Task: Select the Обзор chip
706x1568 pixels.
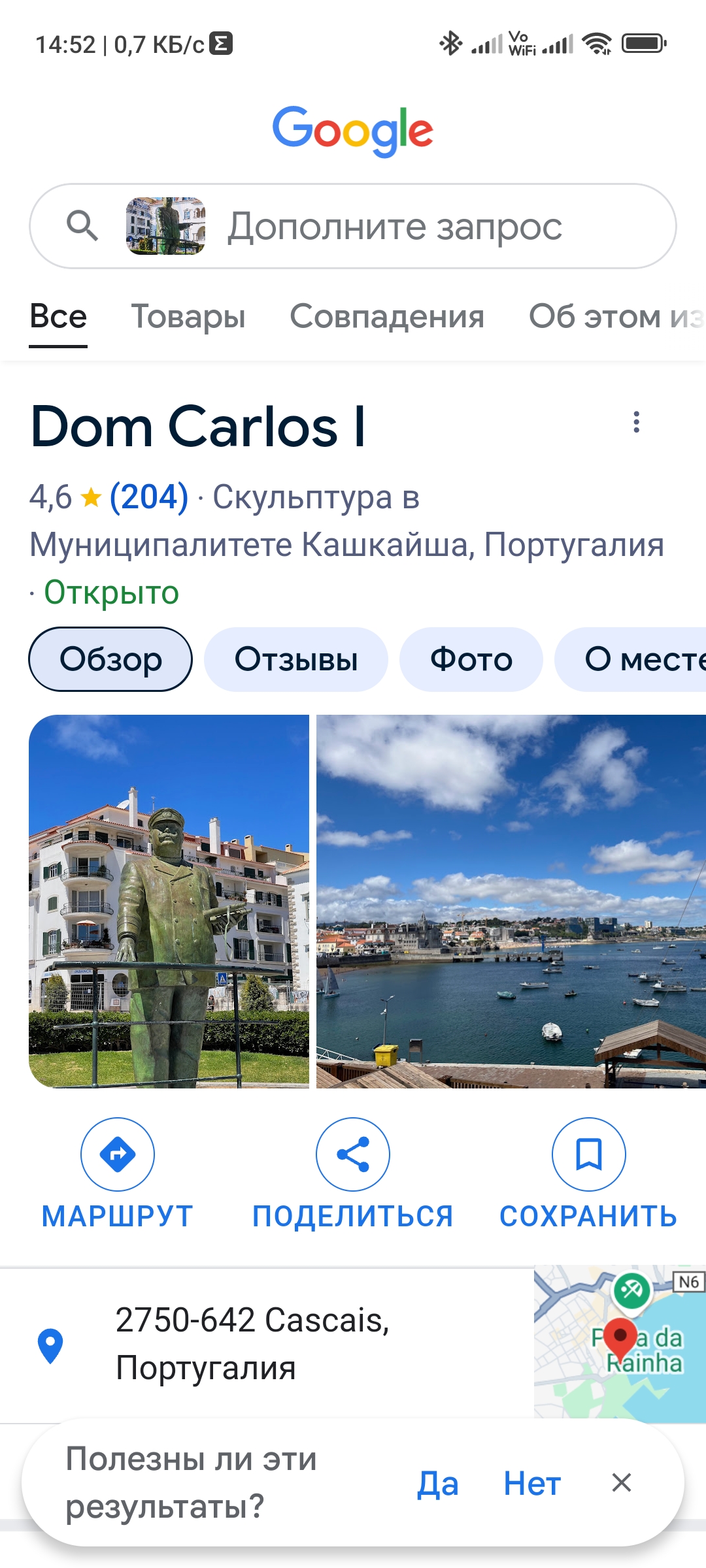Action: (110, 659)
